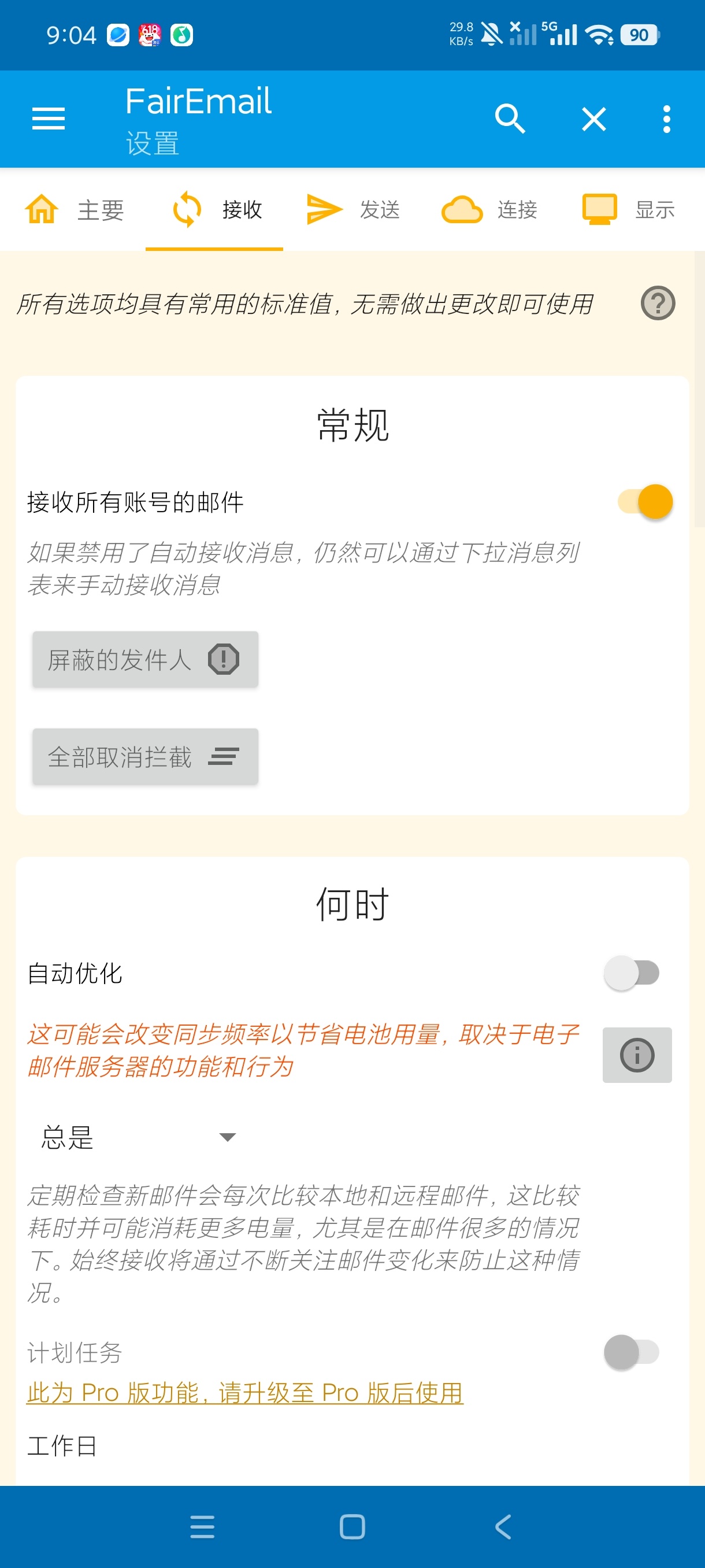Switch to the 发送 tab
The image size is (705, 1568).
coord(352,210)
